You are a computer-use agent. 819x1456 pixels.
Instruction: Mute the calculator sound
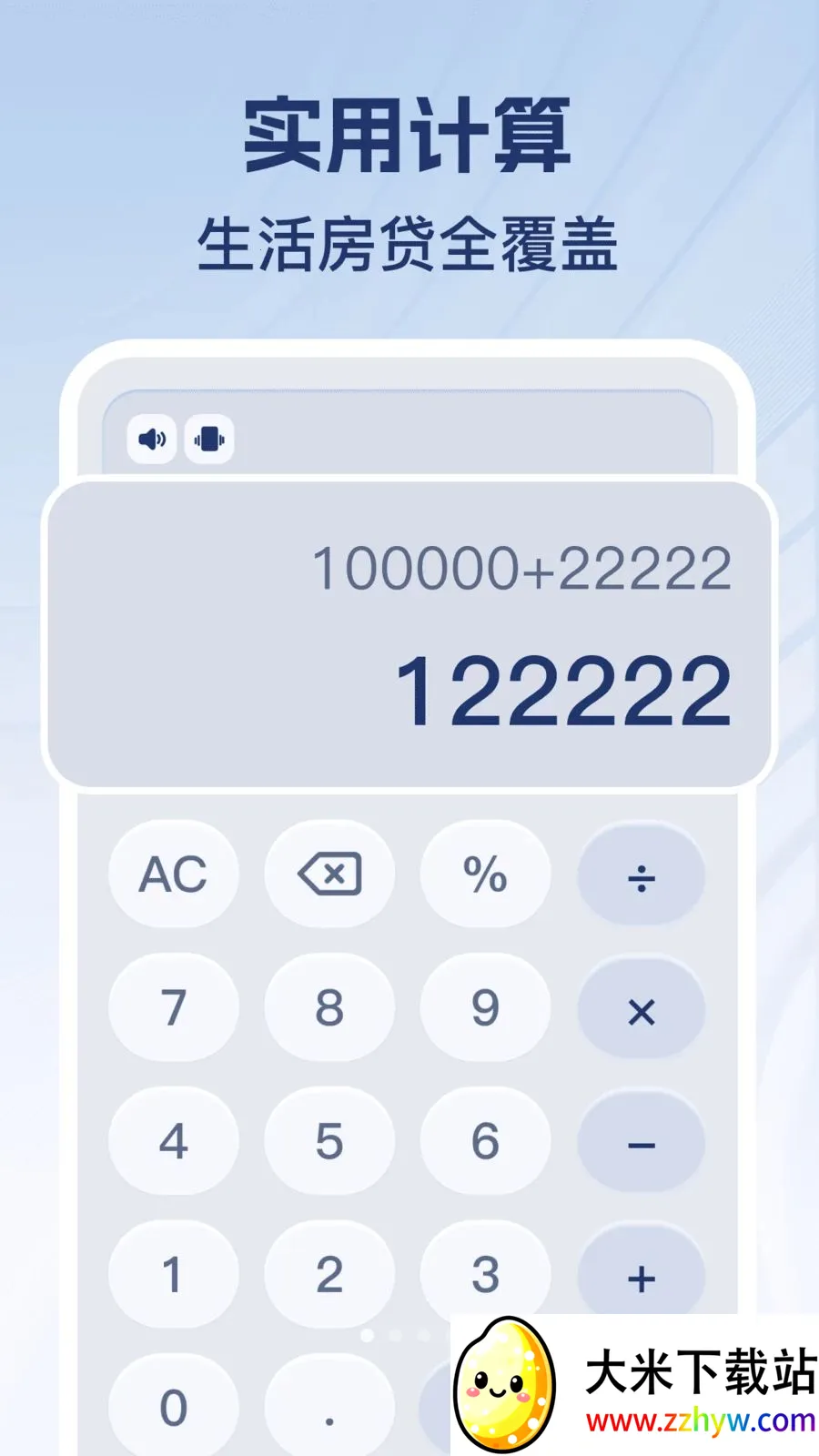(x=151, y=440)
